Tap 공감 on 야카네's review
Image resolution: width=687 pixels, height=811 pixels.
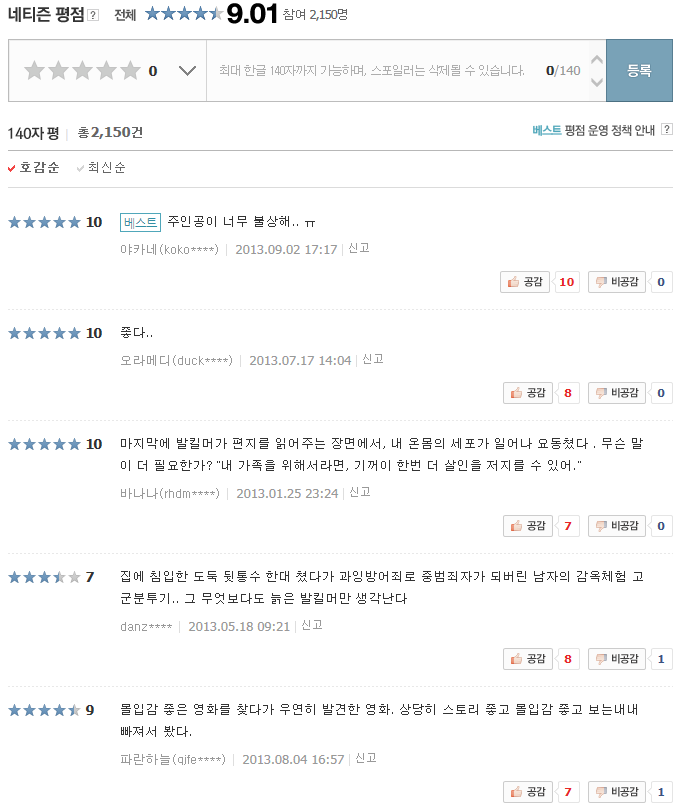point(525,282)
